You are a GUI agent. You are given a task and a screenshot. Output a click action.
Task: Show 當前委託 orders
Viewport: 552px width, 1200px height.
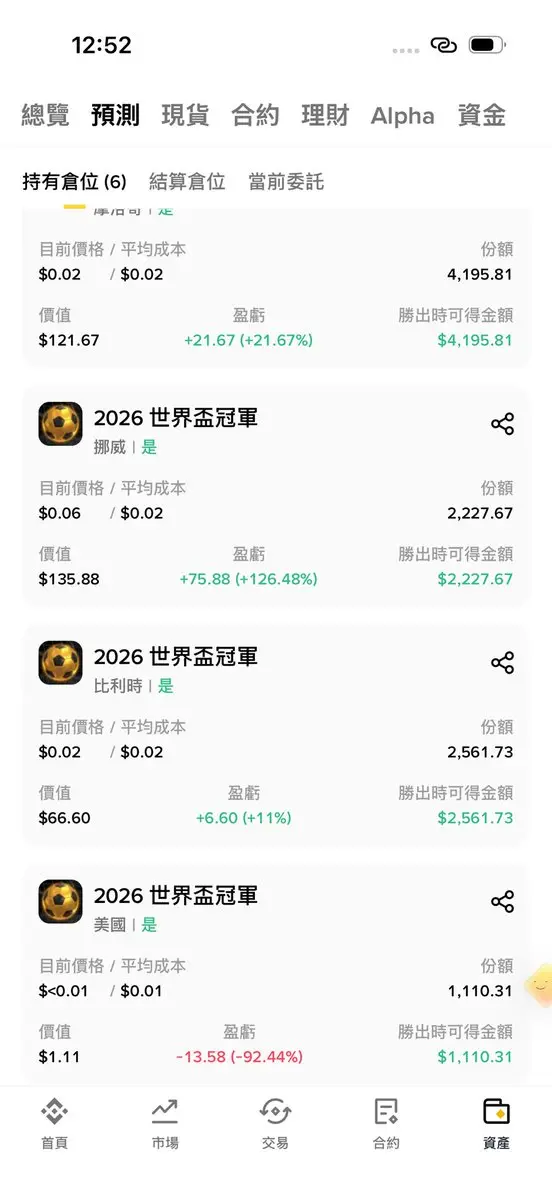click(286, 182)
